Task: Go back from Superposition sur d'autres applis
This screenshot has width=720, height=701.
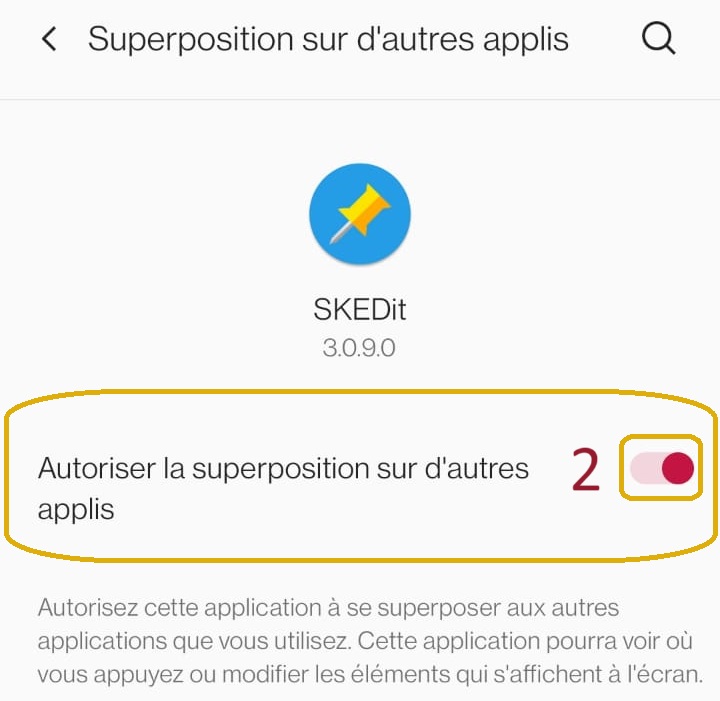Action: click(48, 40)
